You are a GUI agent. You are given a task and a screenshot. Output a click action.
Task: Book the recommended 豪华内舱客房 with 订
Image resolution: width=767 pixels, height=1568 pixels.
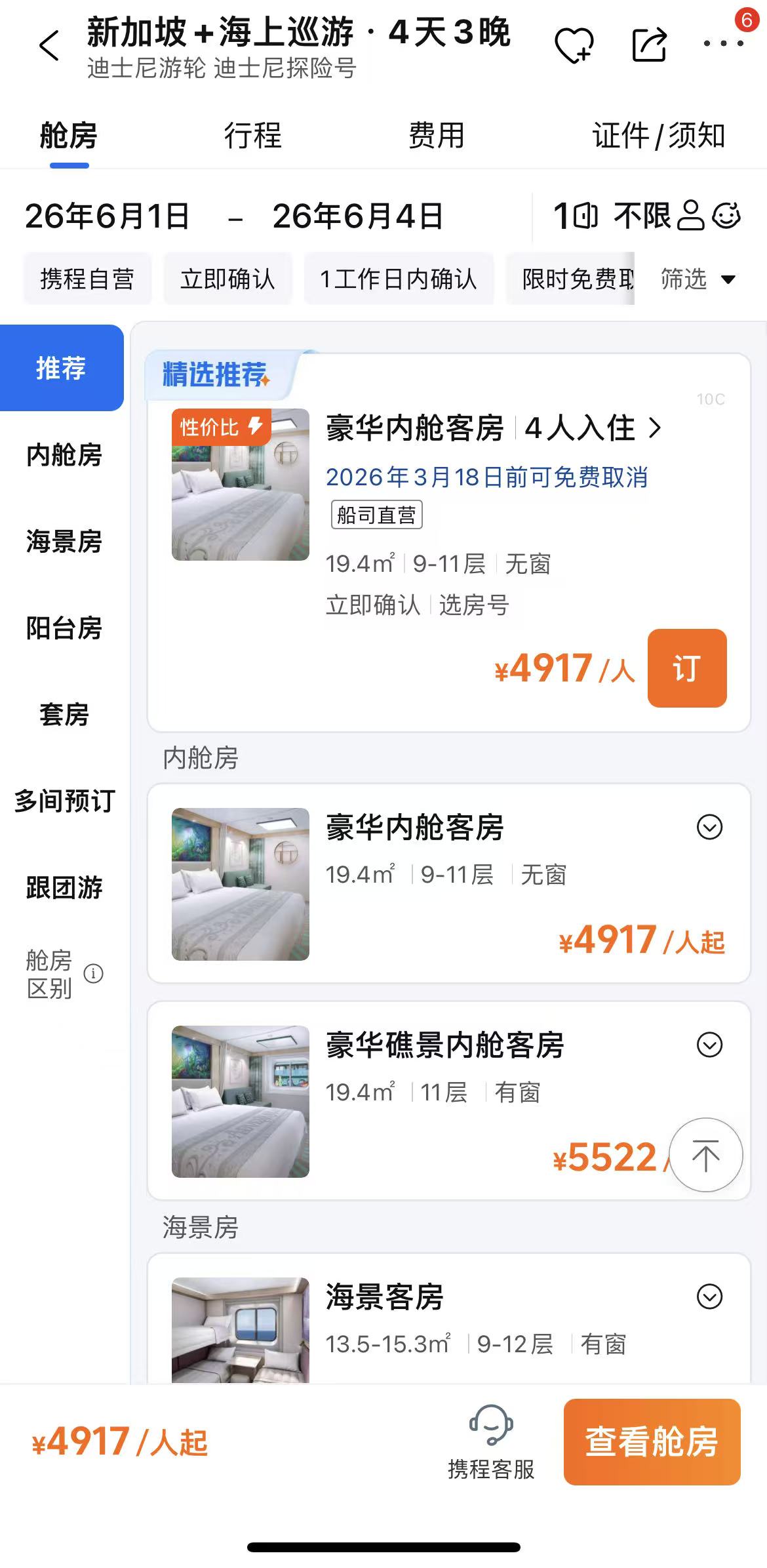pyautogui.click(x=686, y=668)
